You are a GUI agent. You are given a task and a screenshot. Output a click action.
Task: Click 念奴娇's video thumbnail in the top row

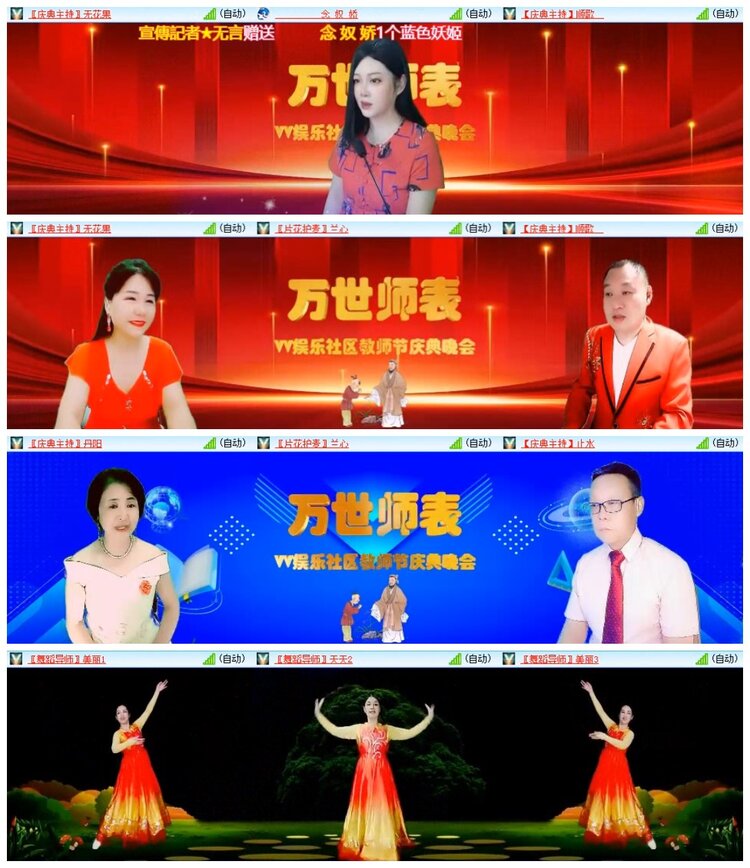tap(375, 120)
